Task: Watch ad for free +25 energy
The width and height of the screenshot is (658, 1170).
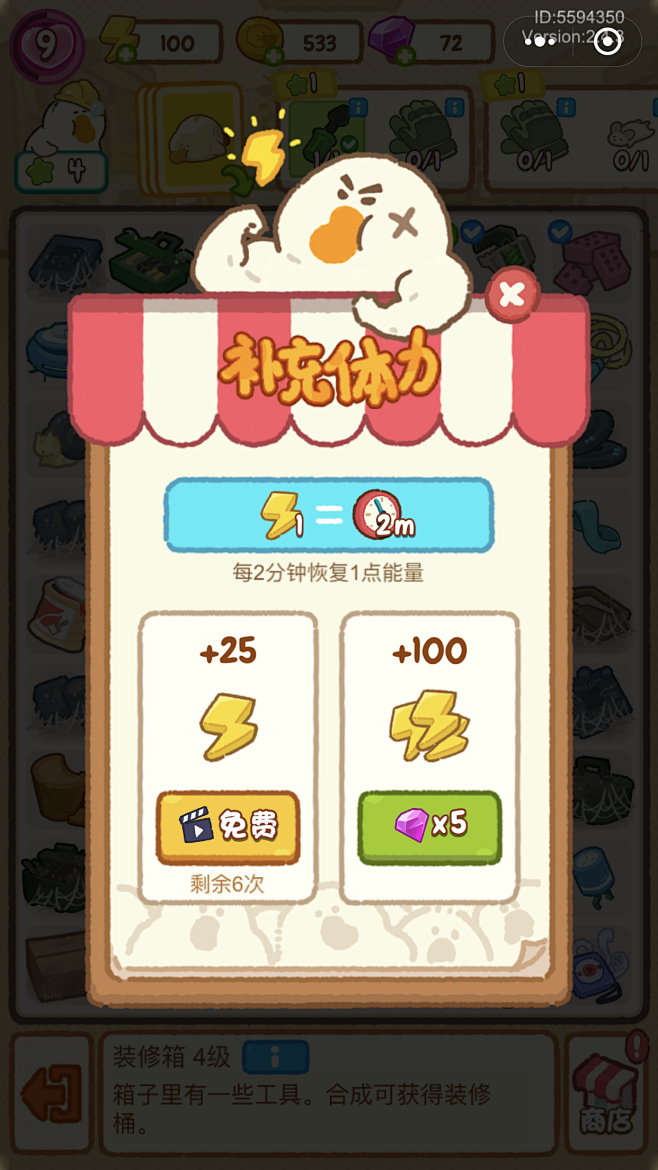Action: pyautogui.click(x=228, y=827)
